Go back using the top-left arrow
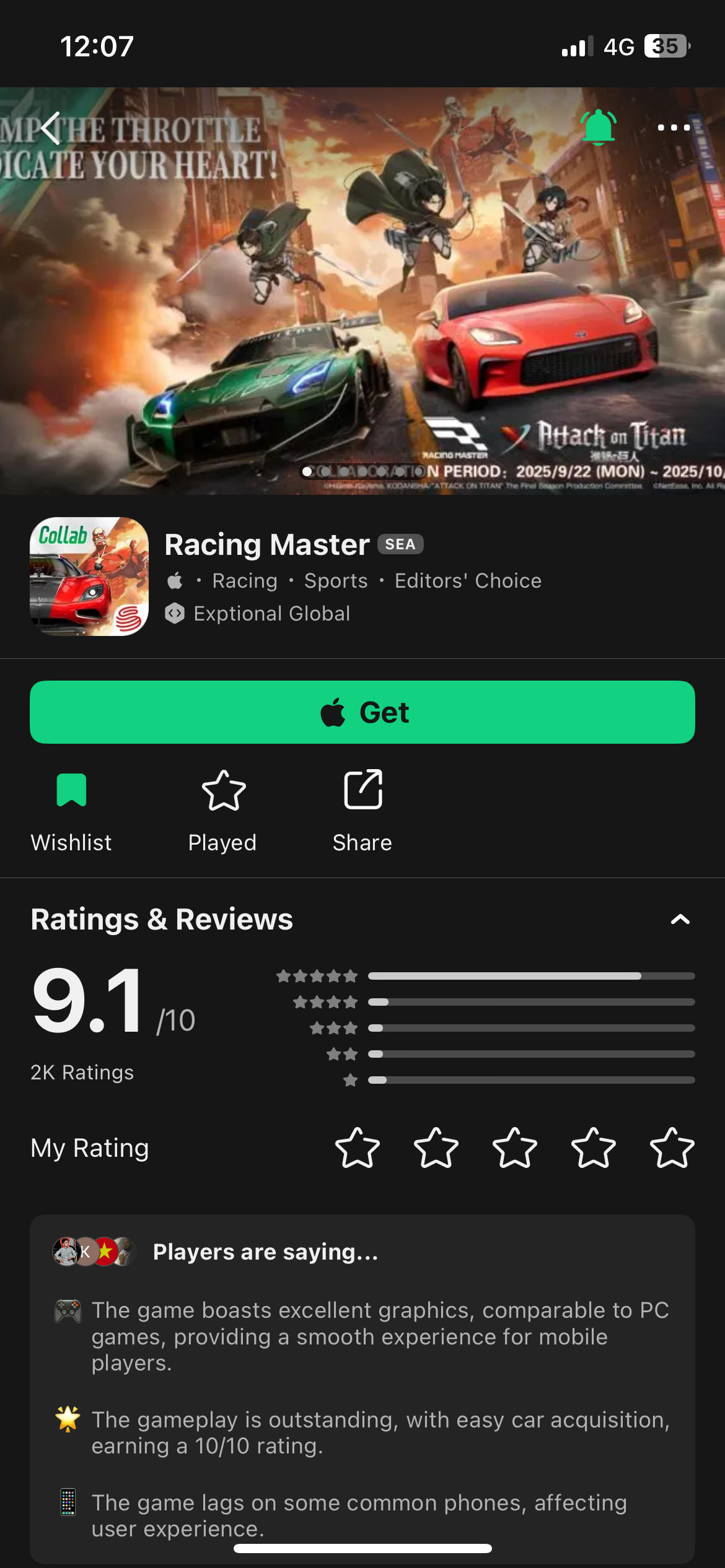This screenshot has width=725, height=1568. [x=51, y=128]
